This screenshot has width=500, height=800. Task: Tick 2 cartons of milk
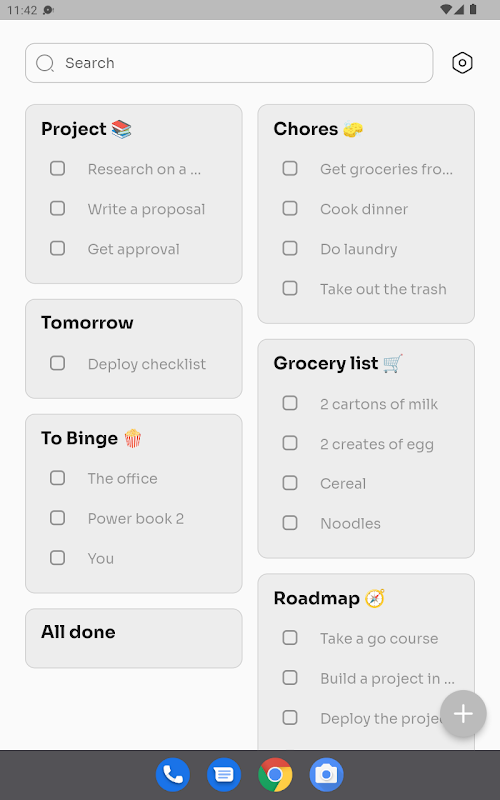tap(290, 403)
